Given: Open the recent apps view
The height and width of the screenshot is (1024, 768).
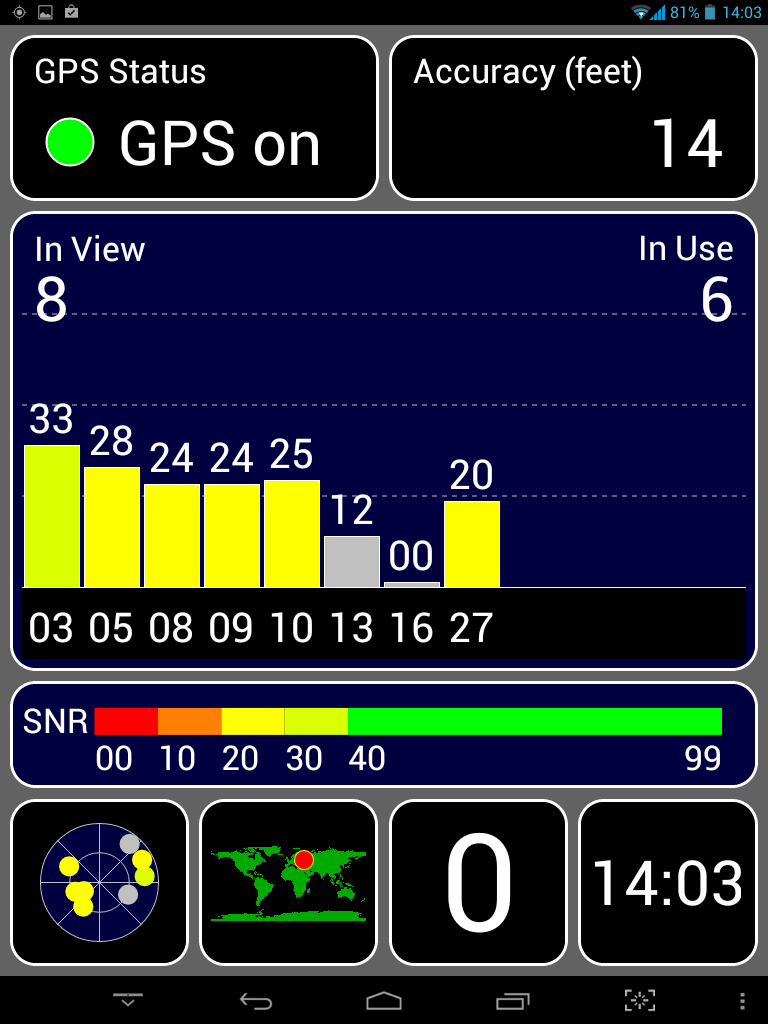Looking at the screenshot, I should click(x=513, y=1000).
